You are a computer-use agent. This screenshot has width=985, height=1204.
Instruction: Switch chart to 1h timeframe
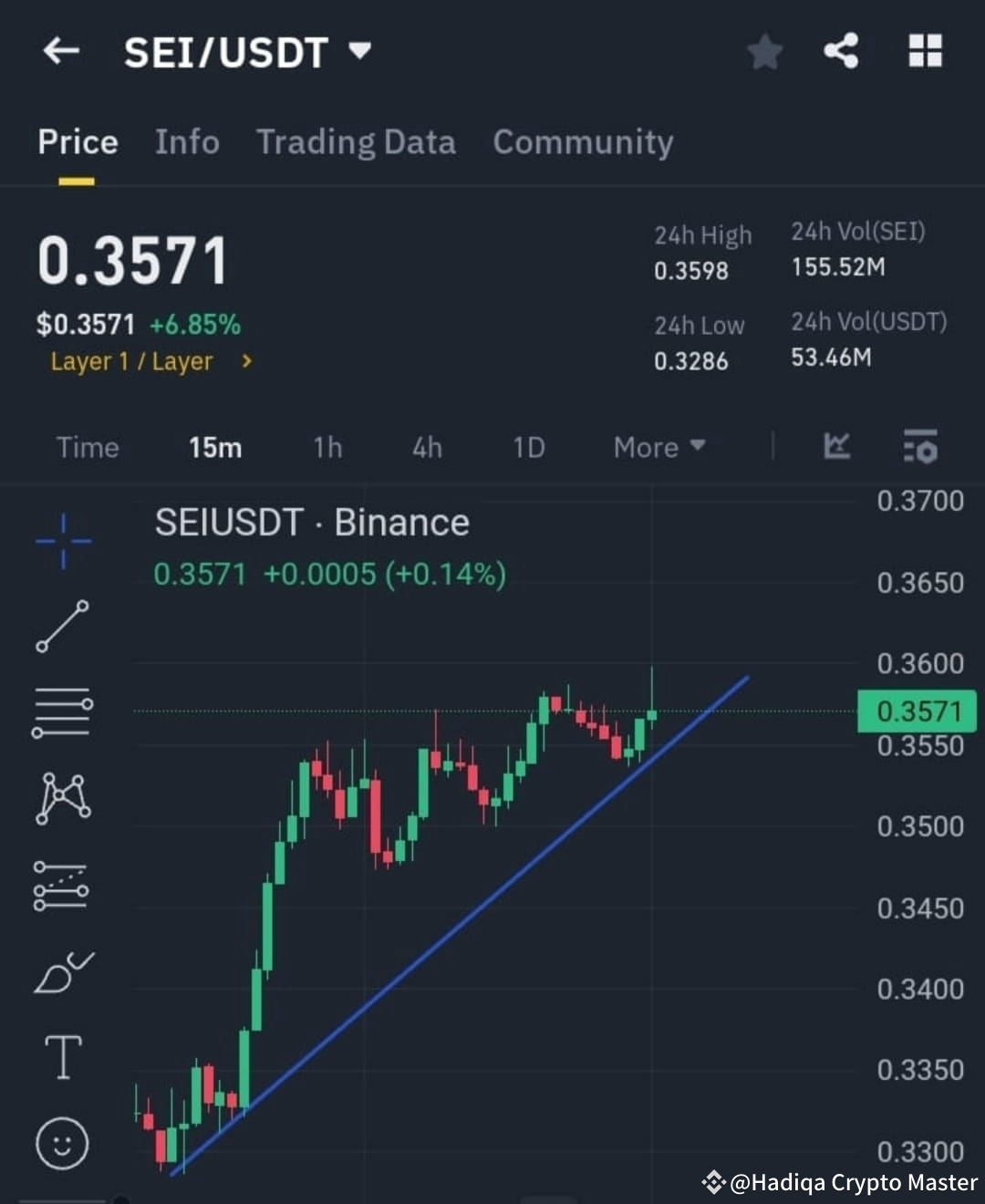(327, 447)
